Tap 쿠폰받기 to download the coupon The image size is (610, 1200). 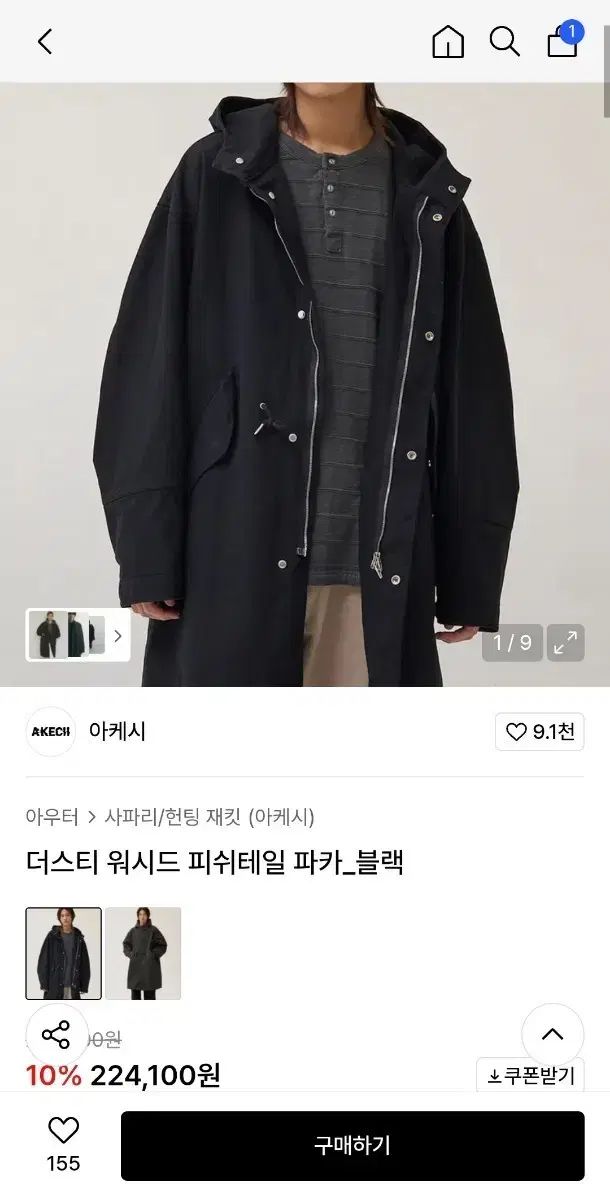(x=531, y=1076)
